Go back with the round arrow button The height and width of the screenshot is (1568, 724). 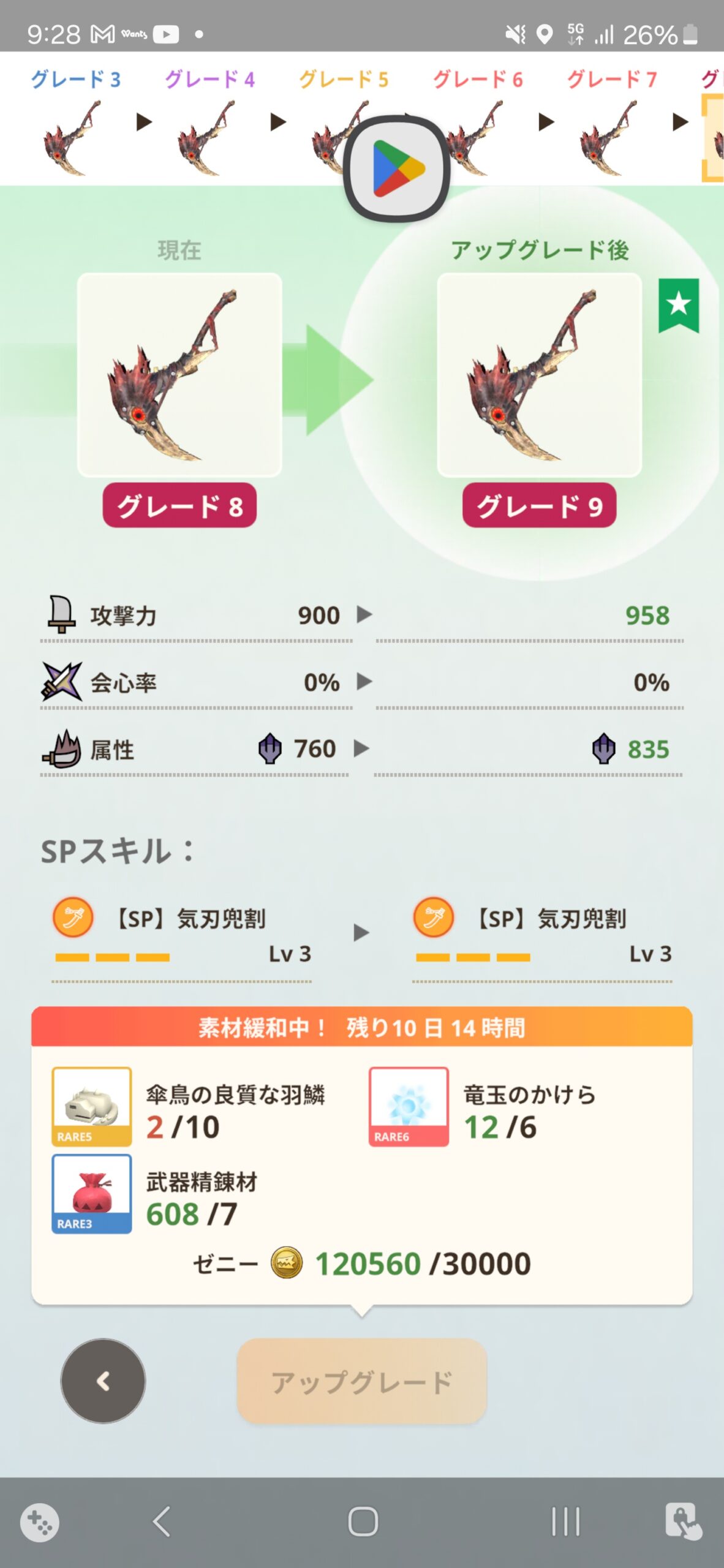(x=103, y=1381)
